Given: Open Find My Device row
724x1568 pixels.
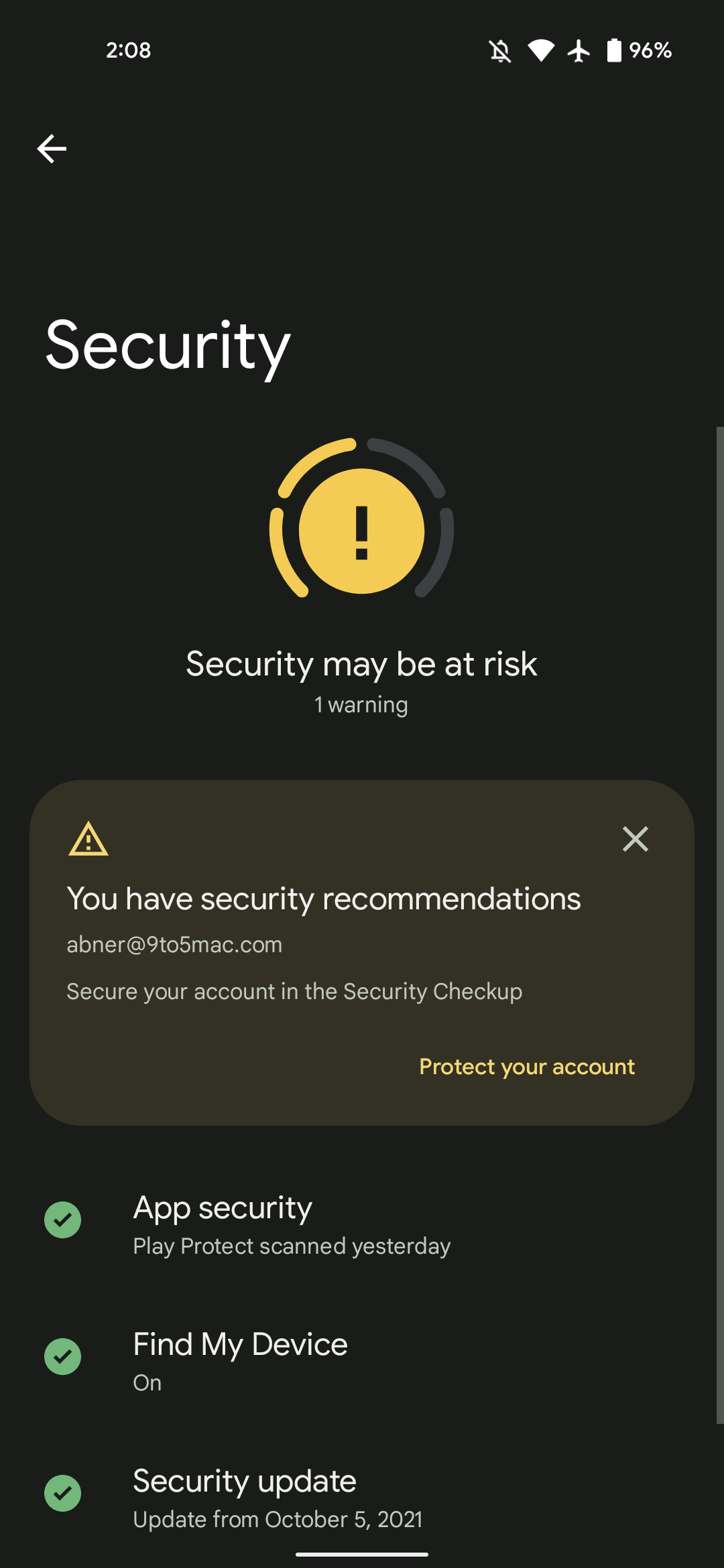Looking at the screenshot, I should (x=240, y=1360).
